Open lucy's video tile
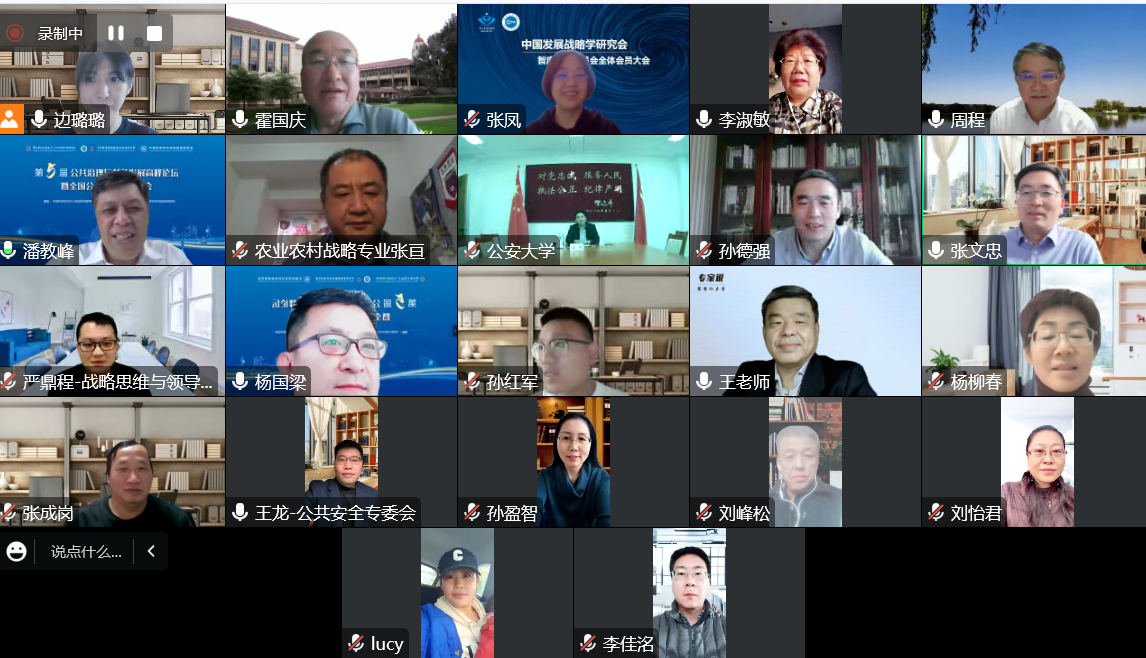1146x658 pixels. coord(457,593)
